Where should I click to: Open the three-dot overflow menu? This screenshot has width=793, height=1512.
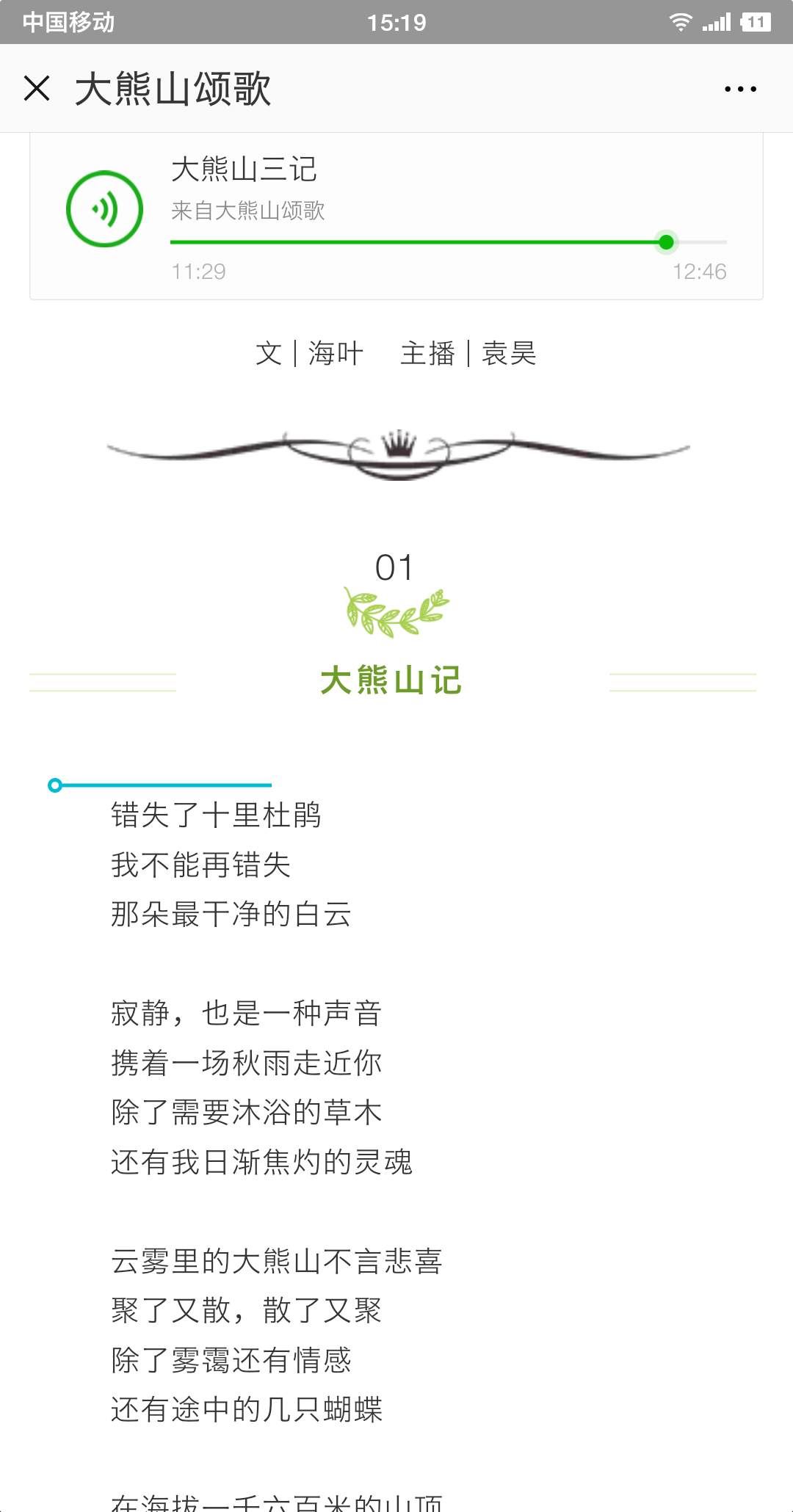tap(740, 89)
